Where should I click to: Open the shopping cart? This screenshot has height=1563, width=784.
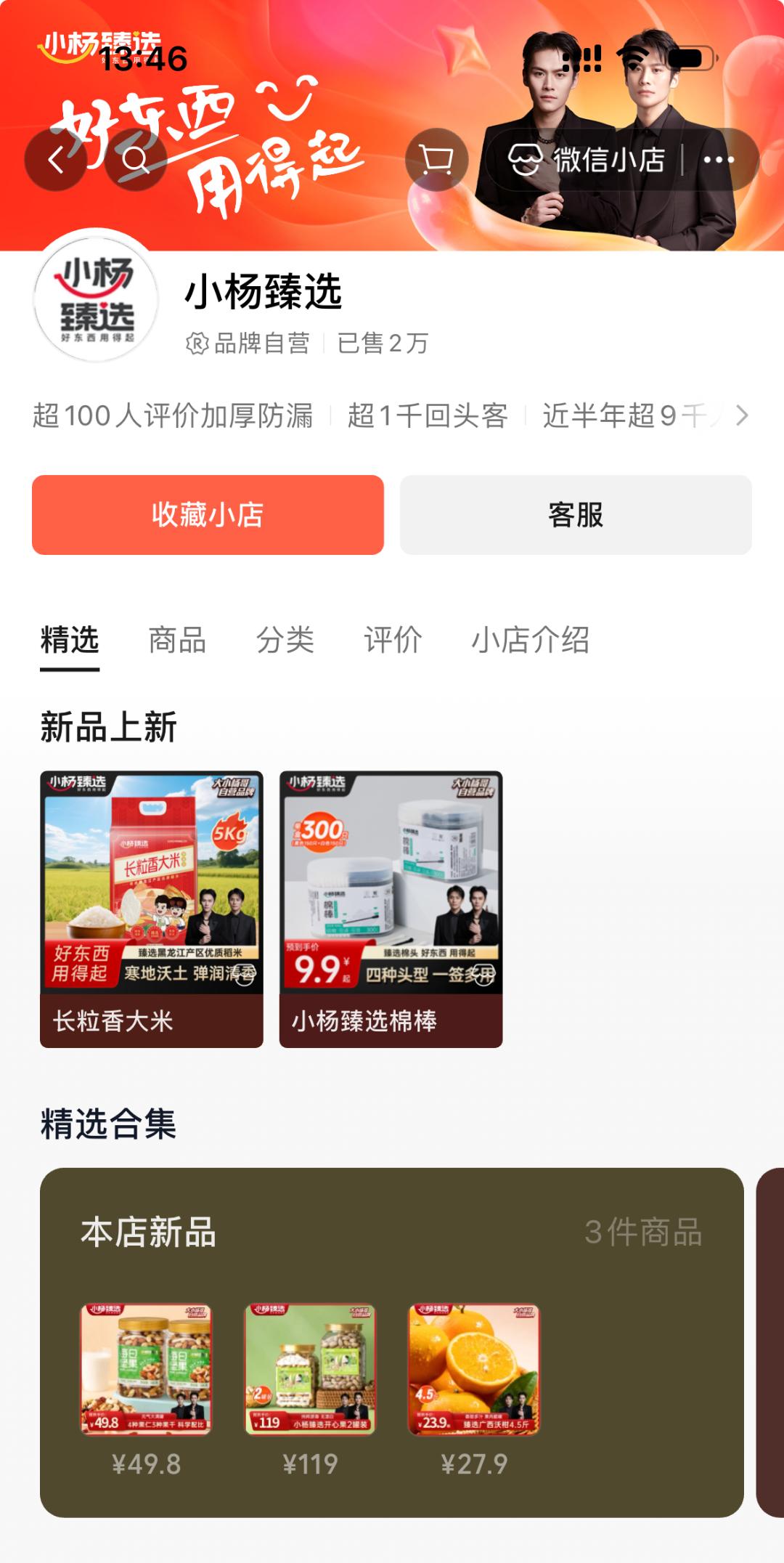[x=436, y=160]
